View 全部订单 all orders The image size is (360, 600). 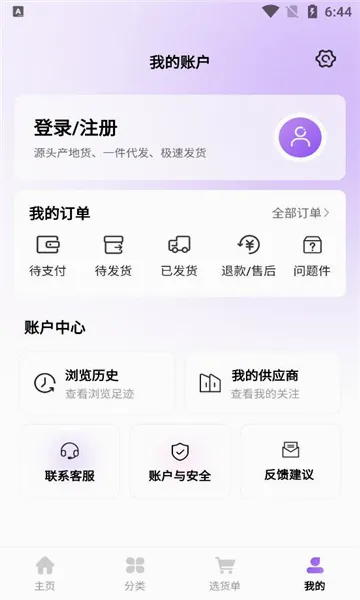pyautogui.click(x=300, y=213)
